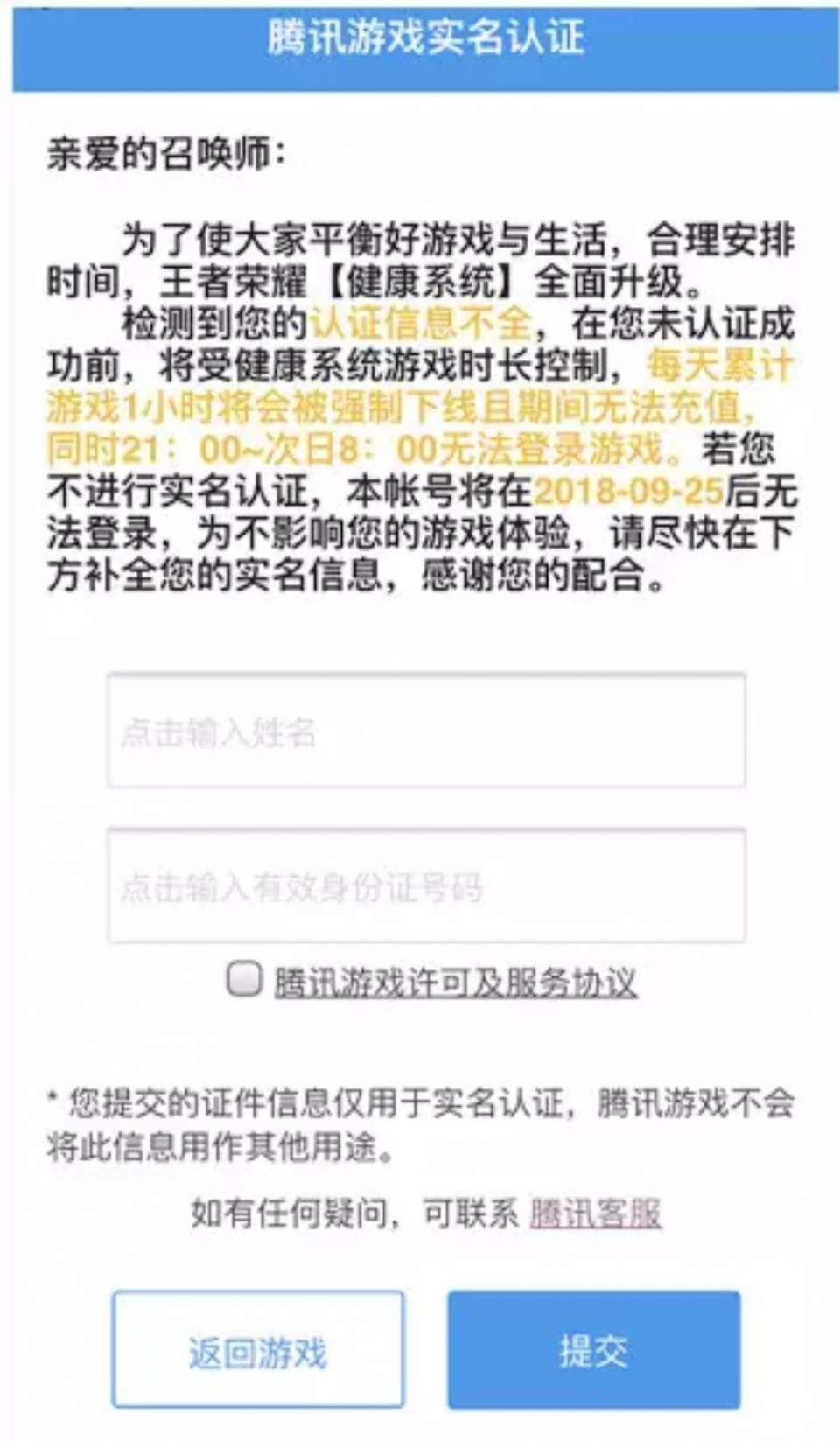Submit the form with 提交
The width and height of the screenshot is (840, 1441).
click(594, 1349)
